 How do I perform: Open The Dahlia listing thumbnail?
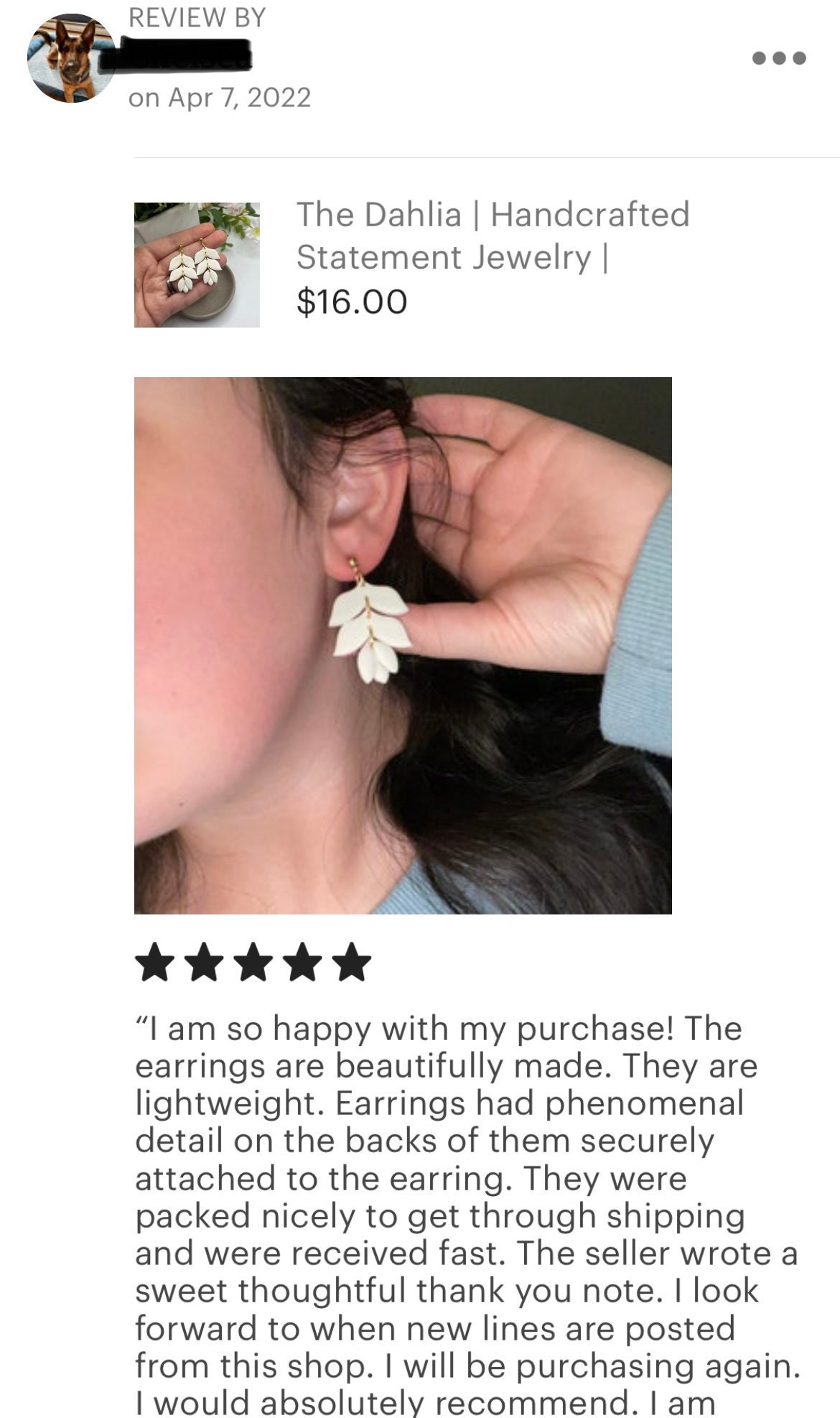point(197,265)
